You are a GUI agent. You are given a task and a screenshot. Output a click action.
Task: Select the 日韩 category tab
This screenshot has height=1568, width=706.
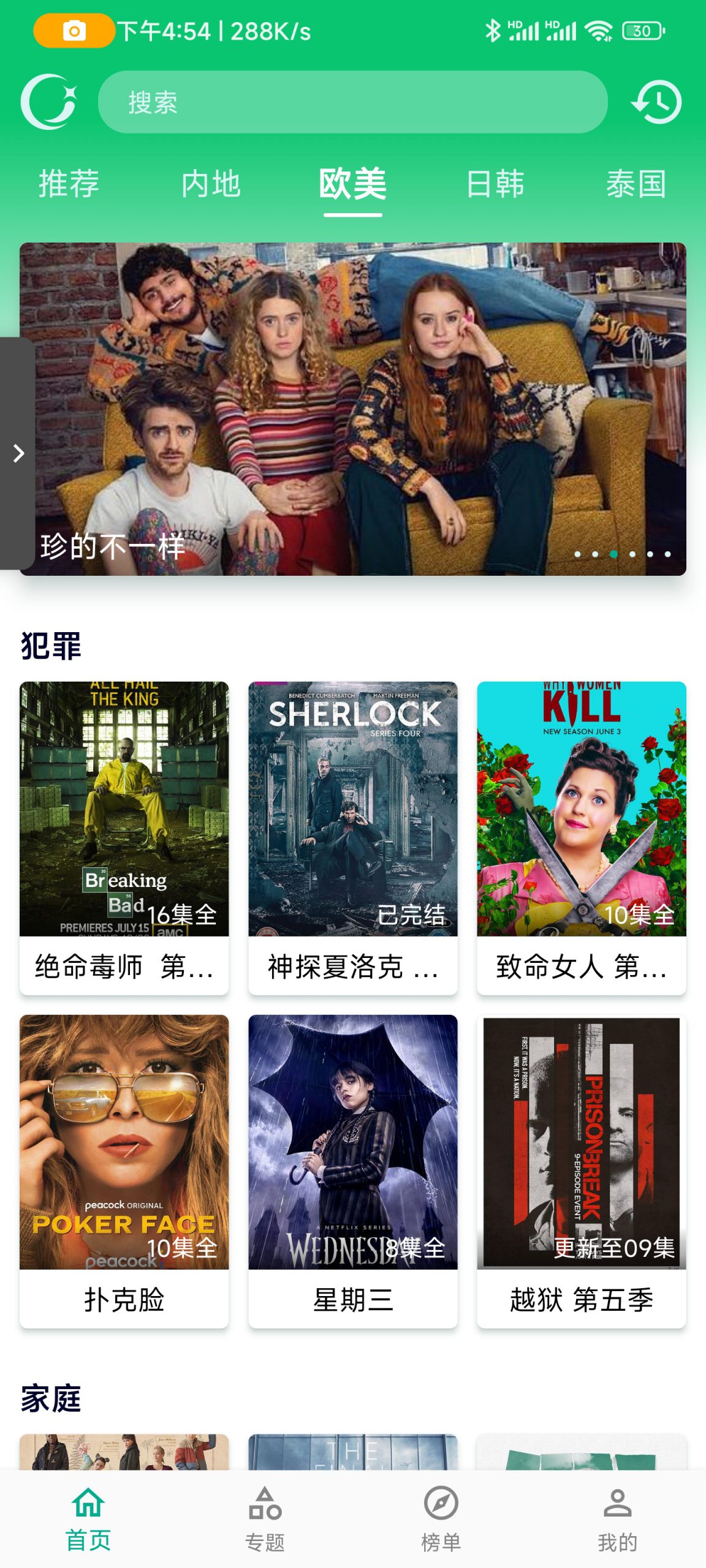pyautogui.click(x=495, y=184)
